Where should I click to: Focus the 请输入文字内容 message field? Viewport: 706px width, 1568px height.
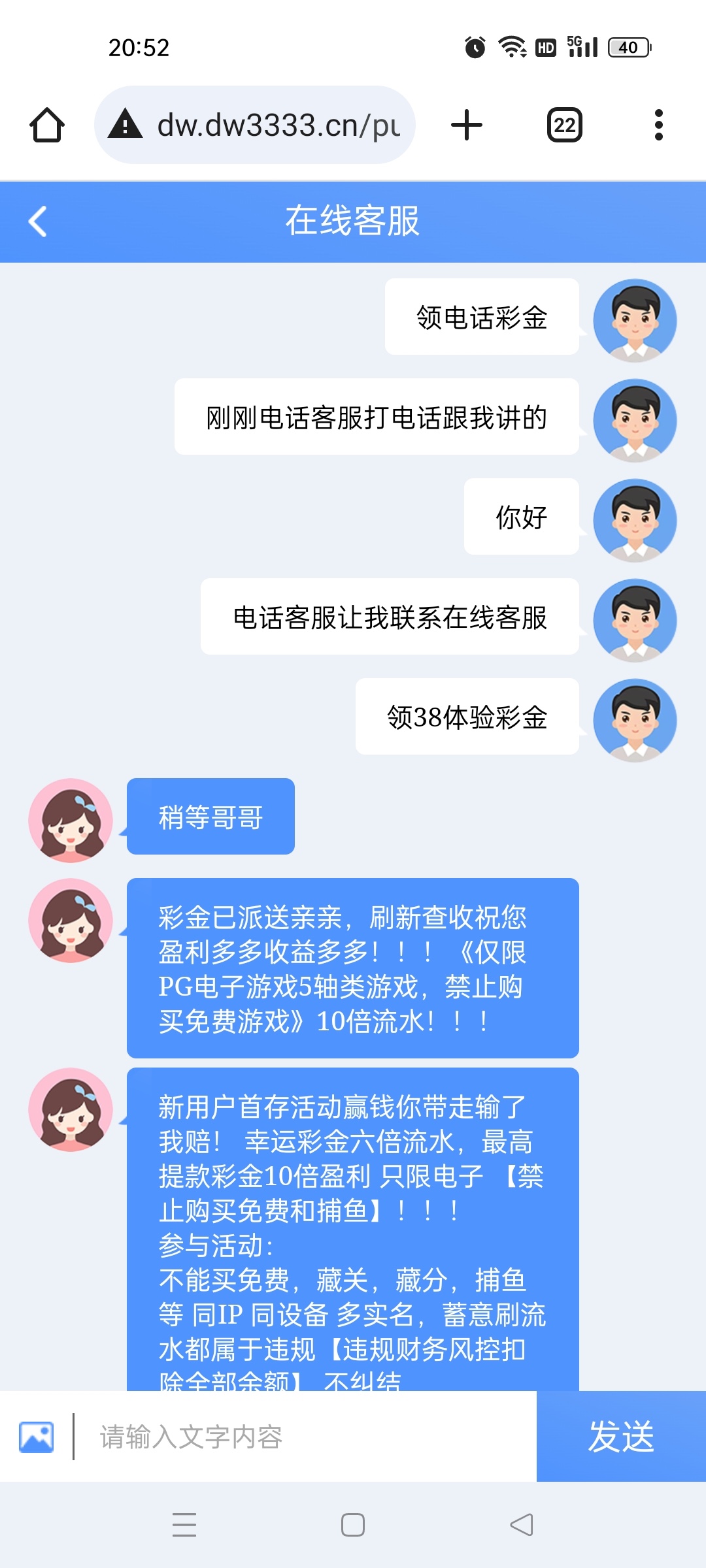click(x=307, y=1437)
